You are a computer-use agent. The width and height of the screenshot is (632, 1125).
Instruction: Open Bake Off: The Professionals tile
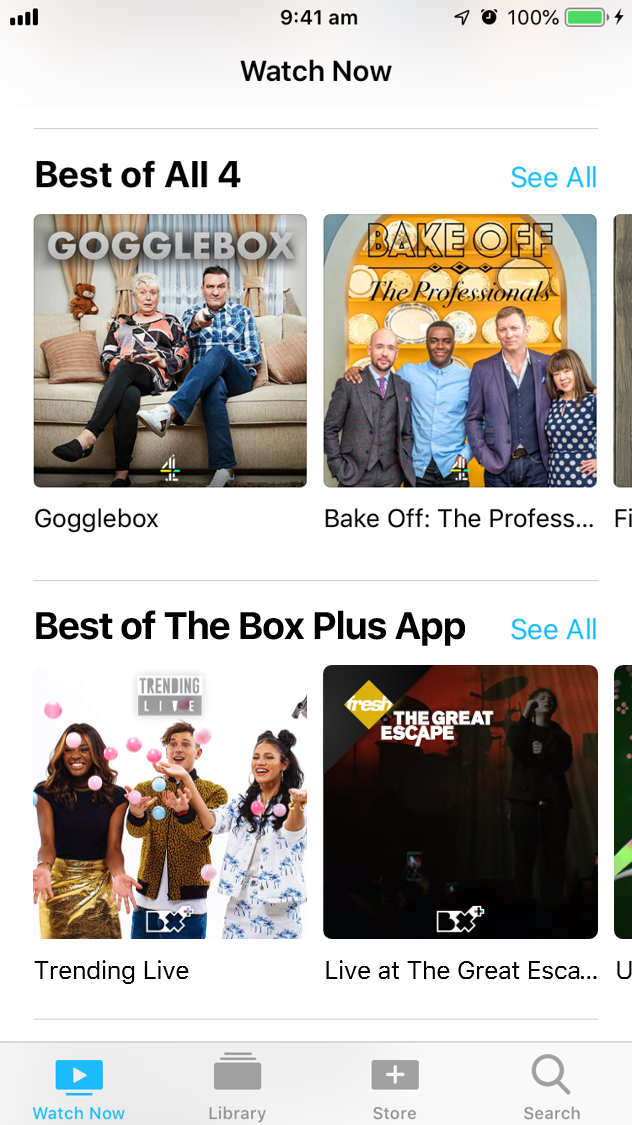[460, 351]
